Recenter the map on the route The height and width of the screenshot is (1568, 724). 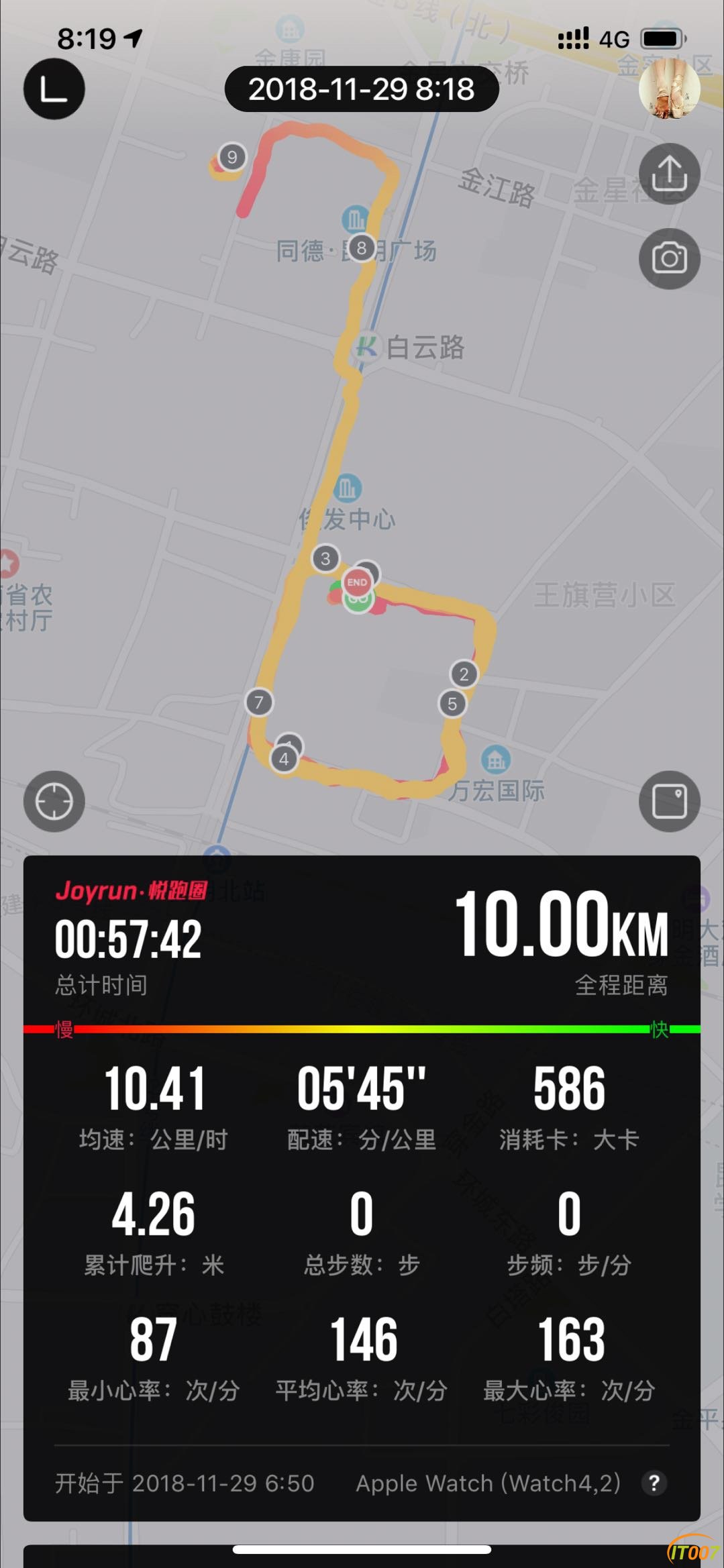pos(54,802)
